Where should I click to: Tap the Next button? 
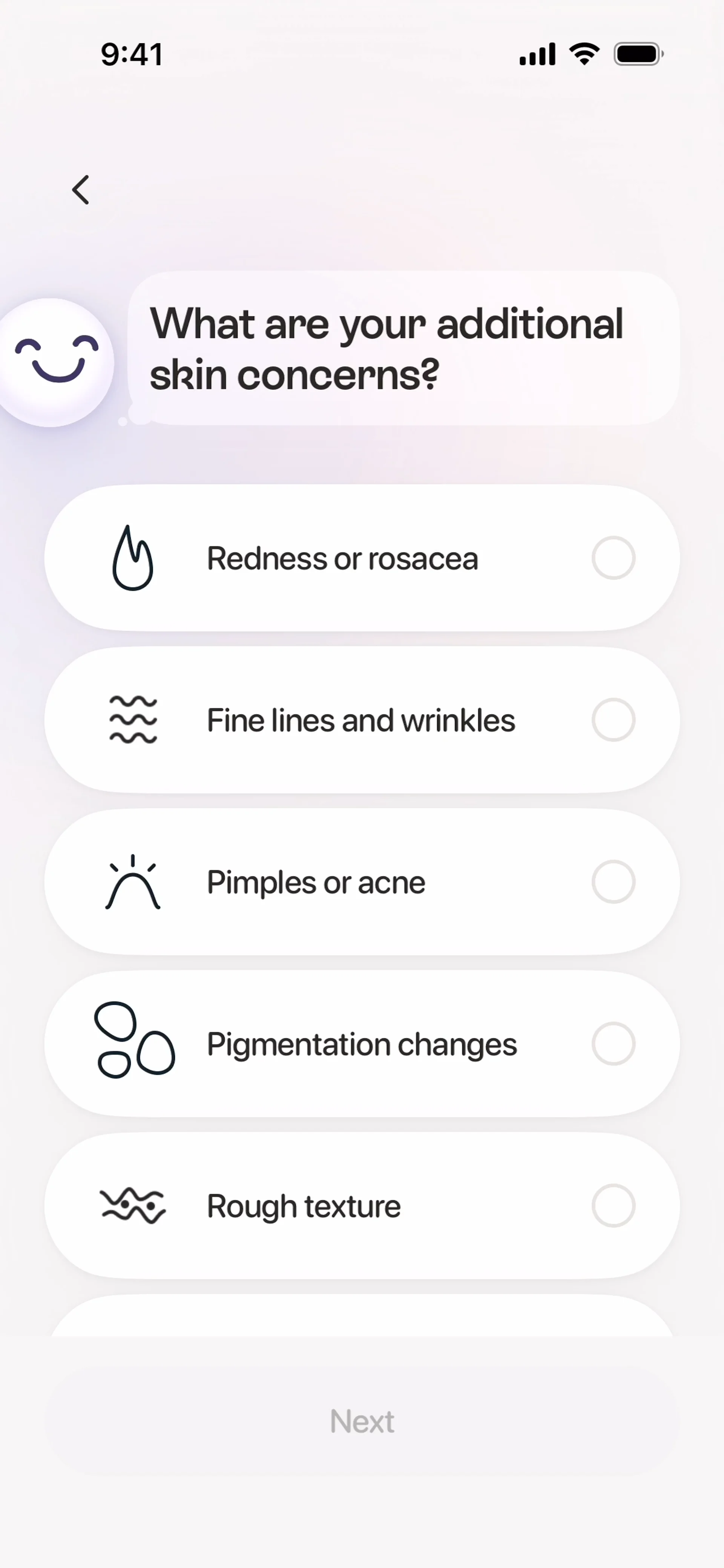tap(362, 1421)
